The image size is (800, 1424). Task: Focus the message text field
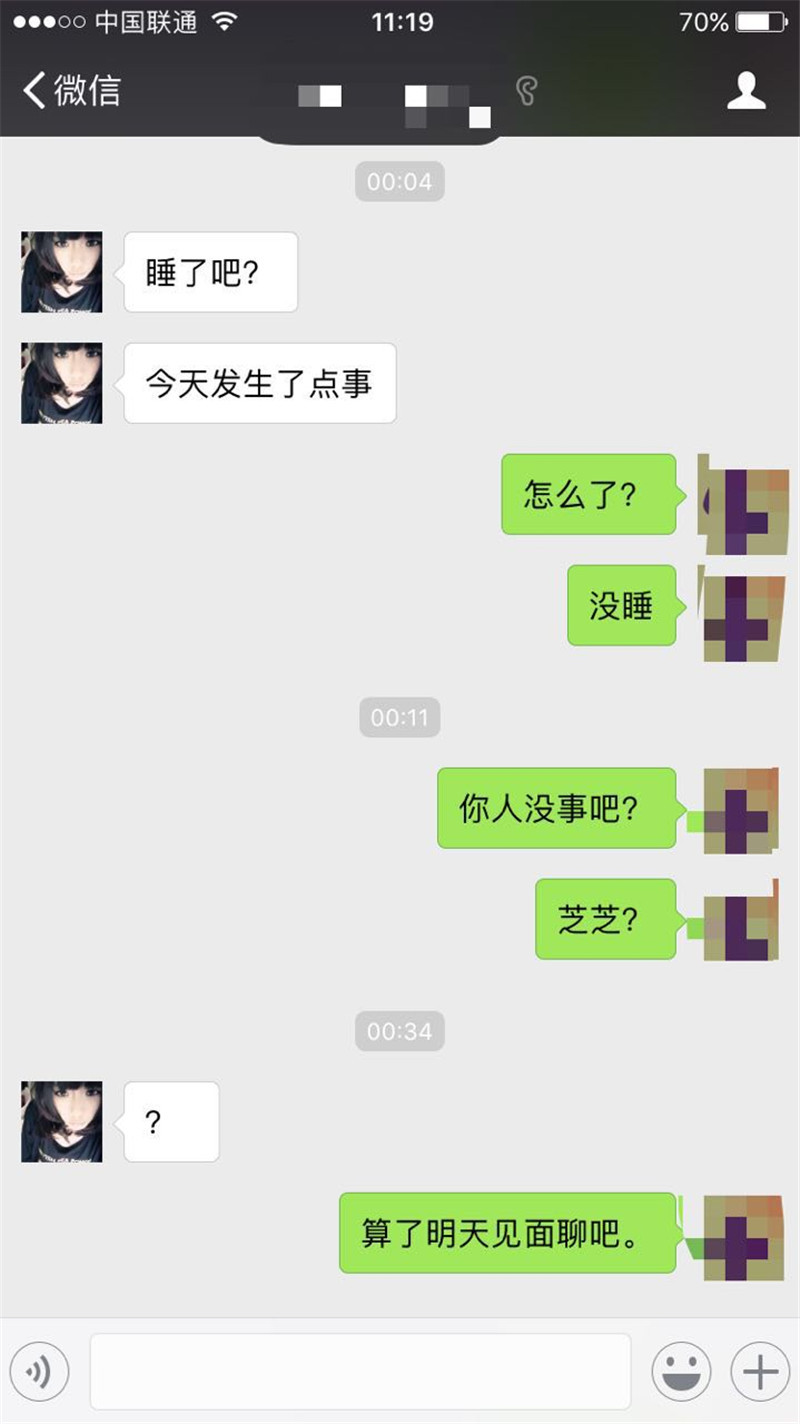[360, 1371]
